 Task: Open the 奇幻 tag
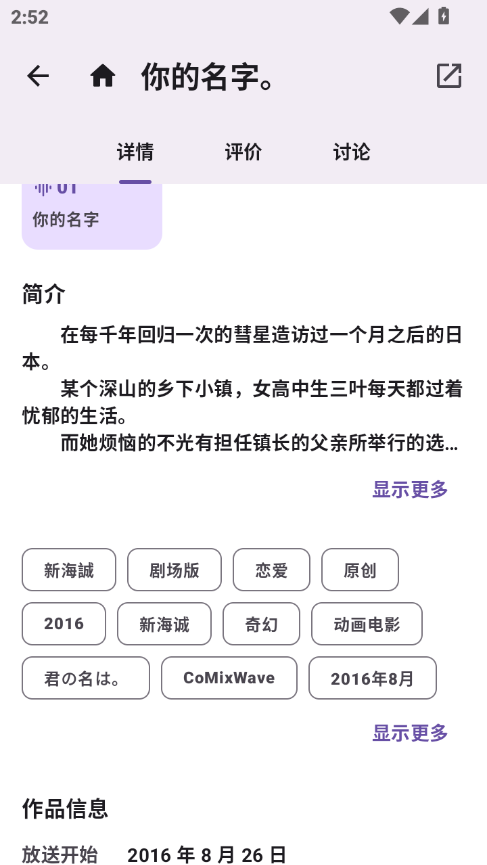pos(261,624)
